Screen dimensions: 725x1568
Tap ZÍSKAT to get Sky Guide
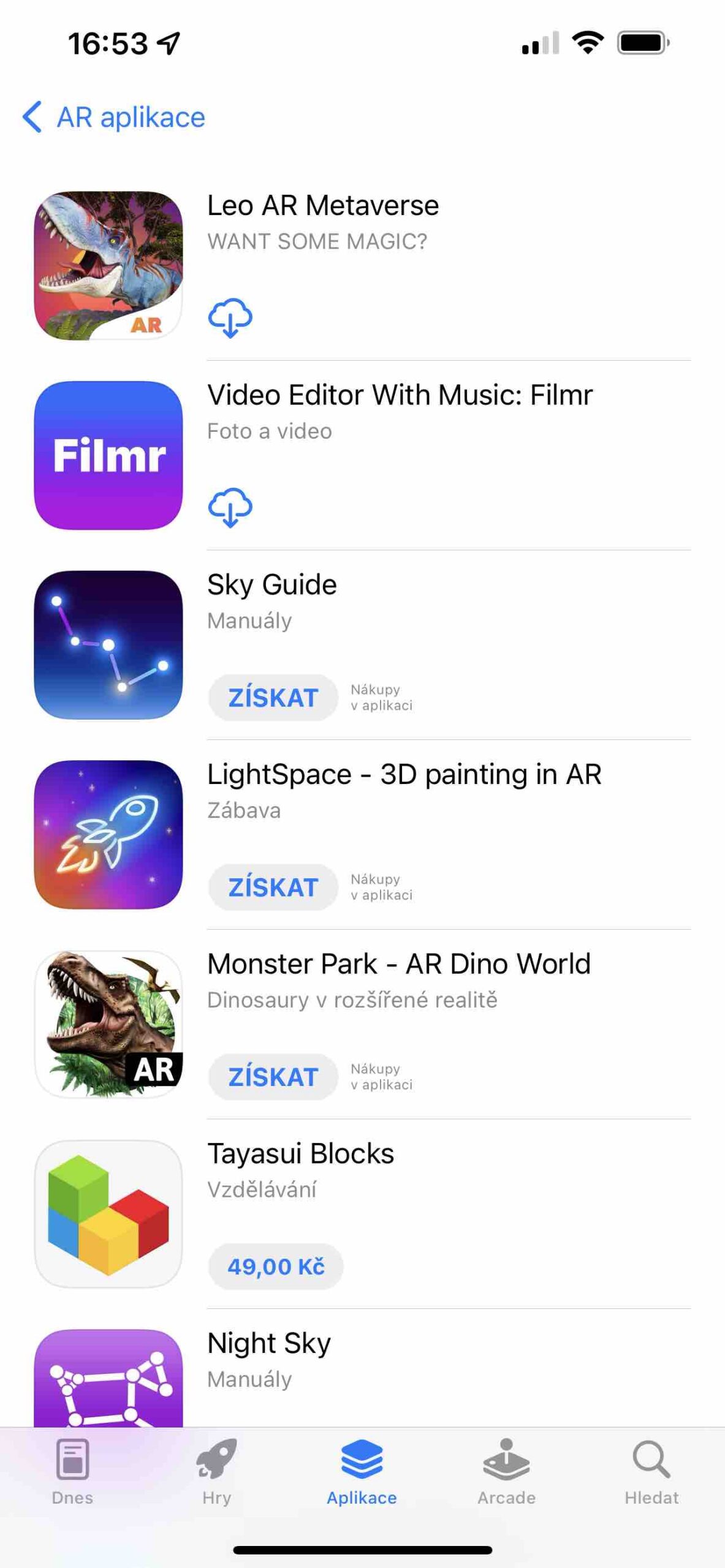pyautogui.click(x=273, y=697)
